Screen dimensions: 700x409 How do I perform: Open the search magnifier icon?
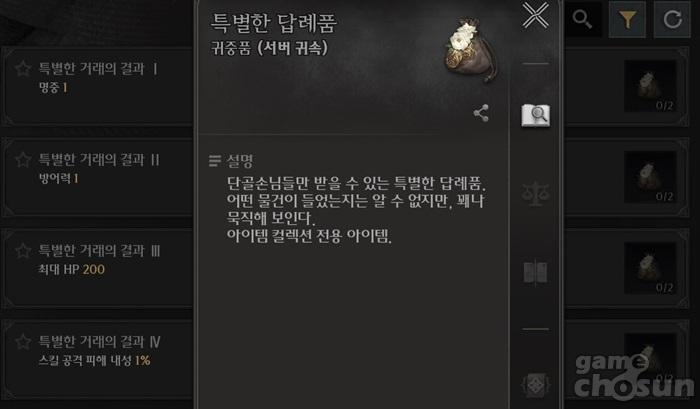coord(584,20)
